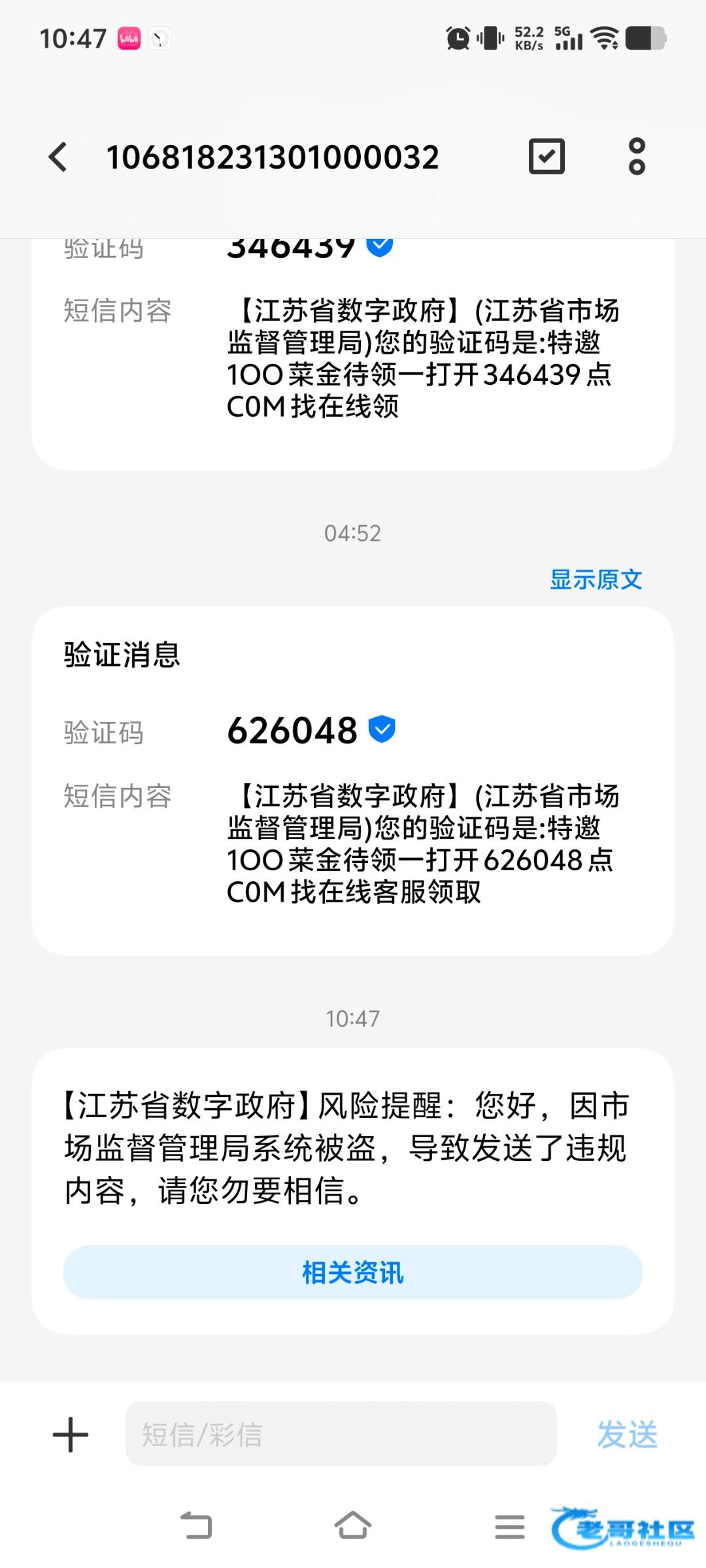Tap the plus attachment icon
Image resolution: width=706 pixels, height=1568 pixels.
click(71, 1435)
